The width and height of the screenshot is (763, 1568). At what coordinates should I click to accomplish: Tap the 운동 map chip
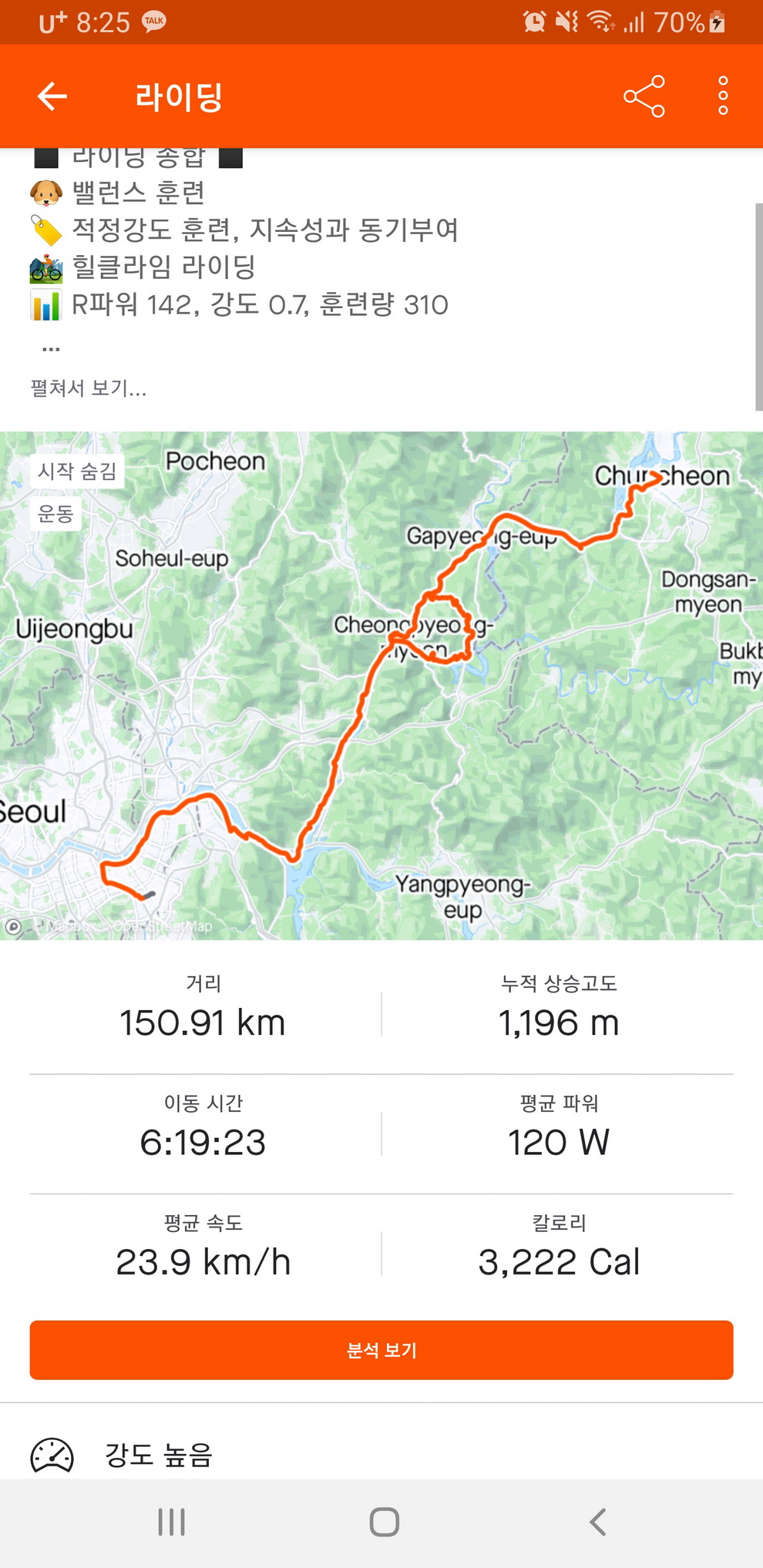(x=55, y=513)
